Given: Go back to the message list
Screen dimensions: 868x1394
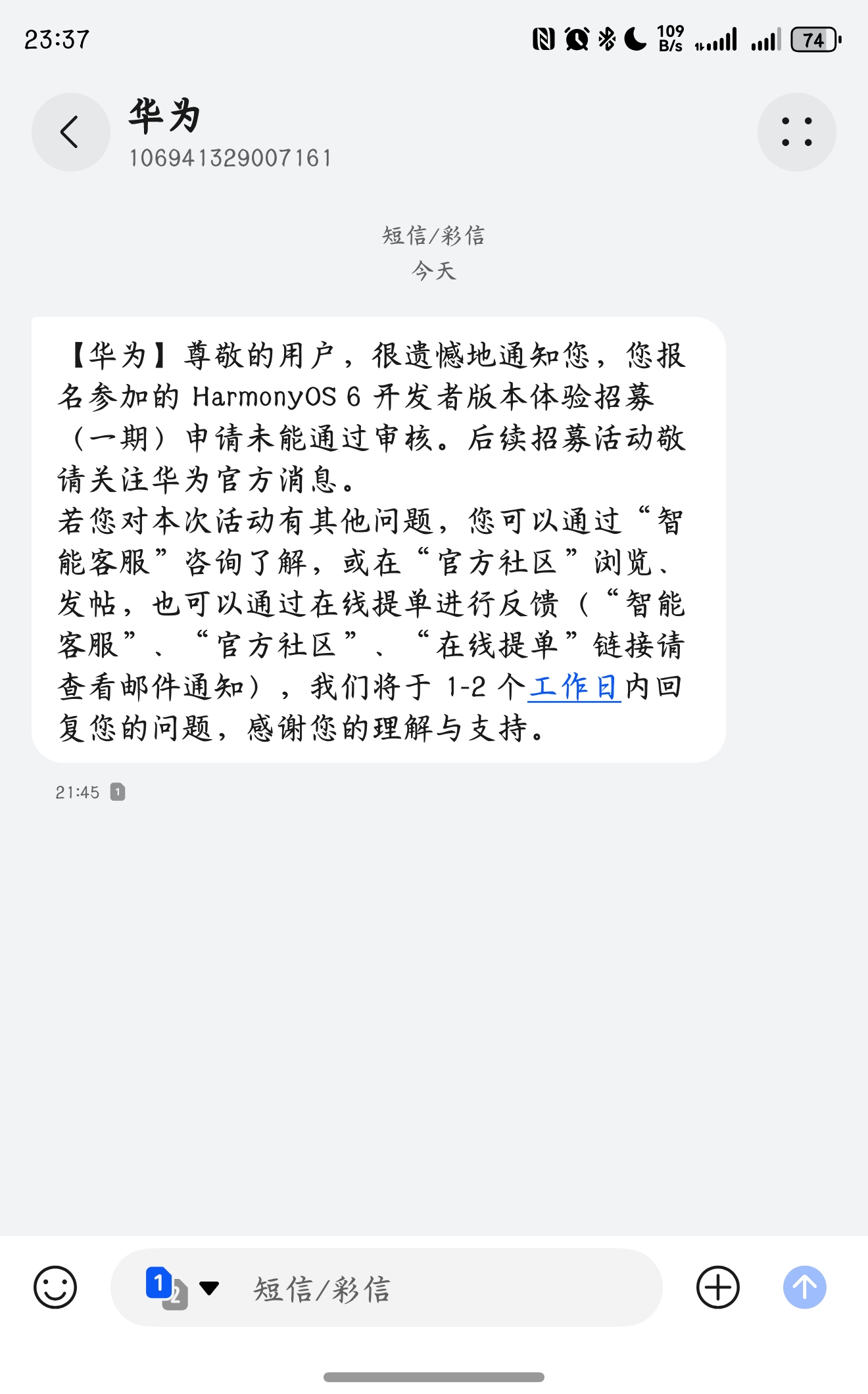Looking at the screenshot, I should pos(70,132).
